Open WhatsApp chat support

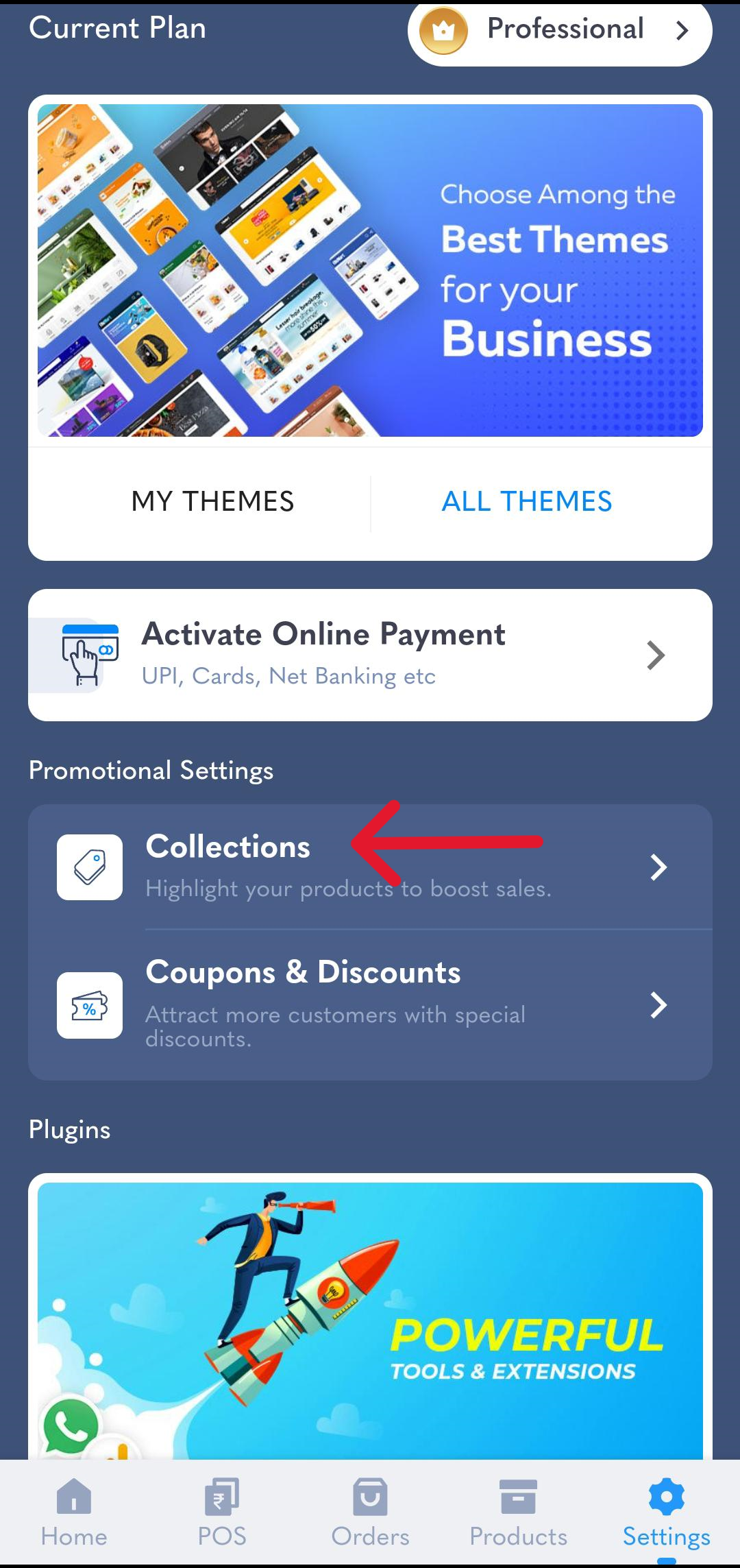[70, 1426]
